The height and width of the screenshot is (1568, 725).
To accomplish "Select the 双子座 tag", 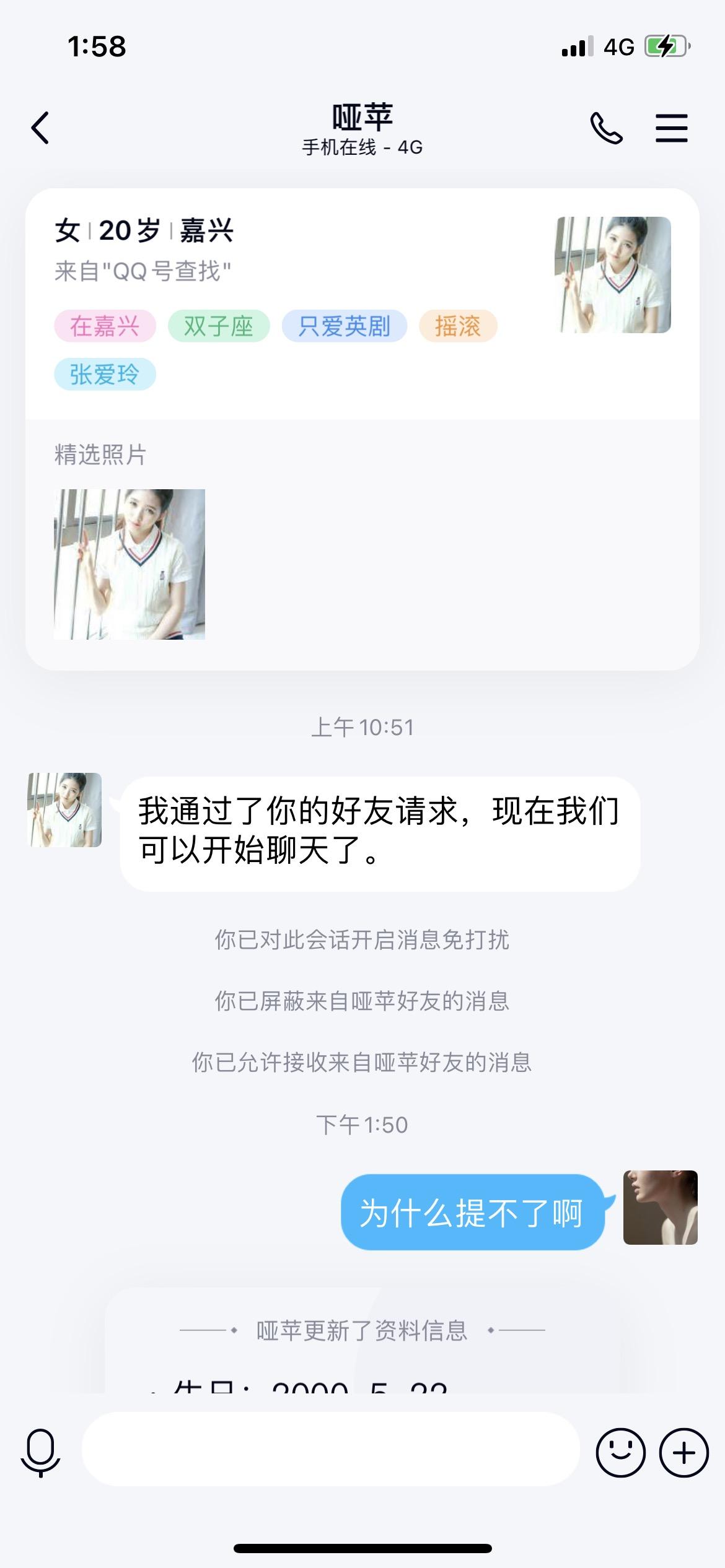I will (219, 326).
